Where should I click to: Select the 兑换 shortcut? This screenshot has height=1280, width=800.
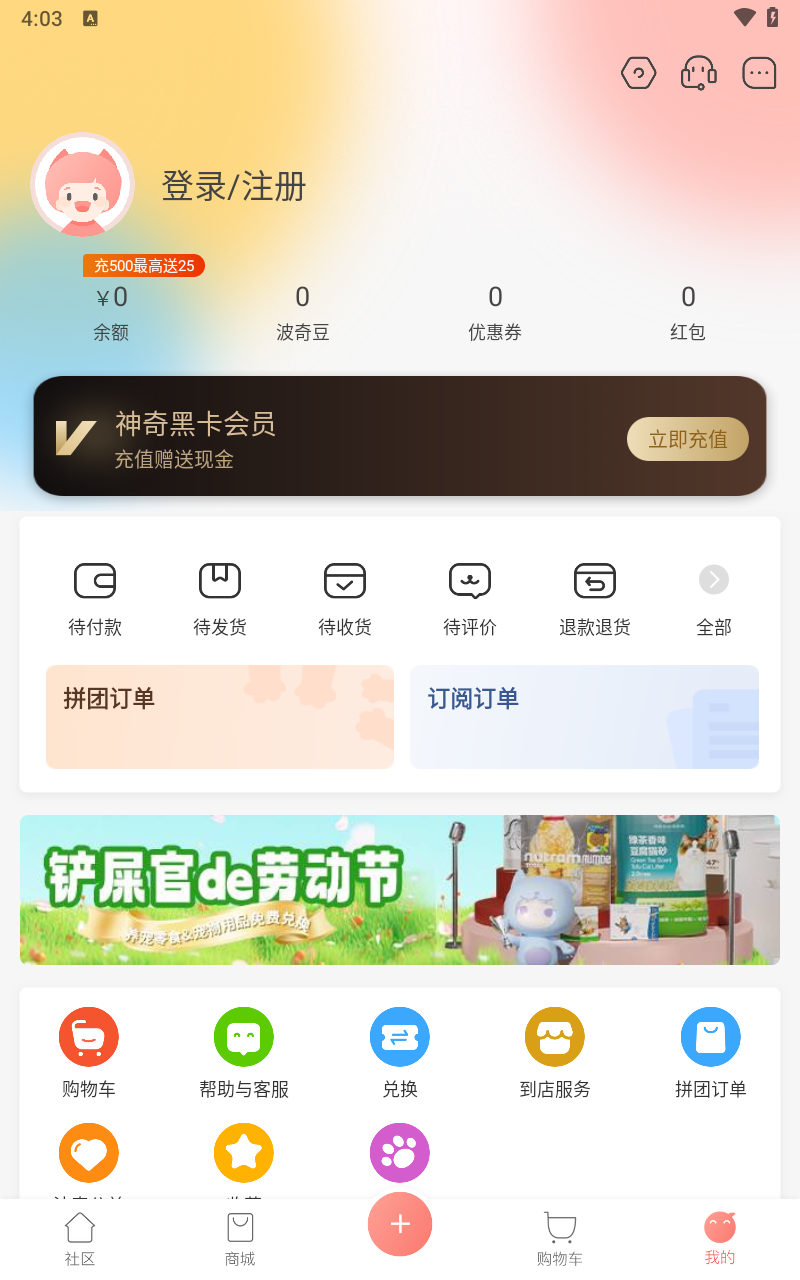tap(400, 1053)
